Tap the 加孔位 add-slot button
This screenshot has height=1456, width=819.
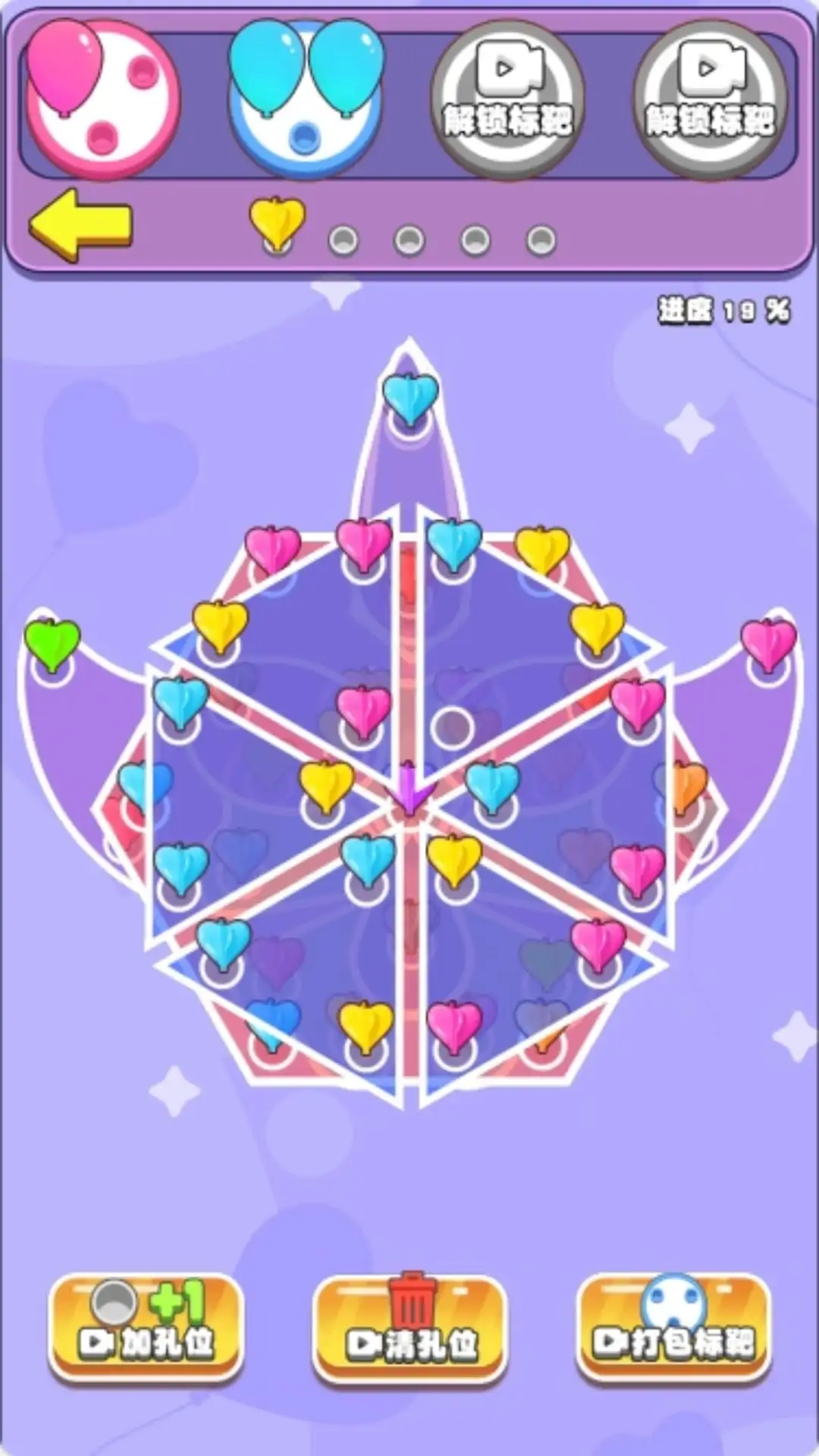pyautogui.click(x=146, y=1329)
